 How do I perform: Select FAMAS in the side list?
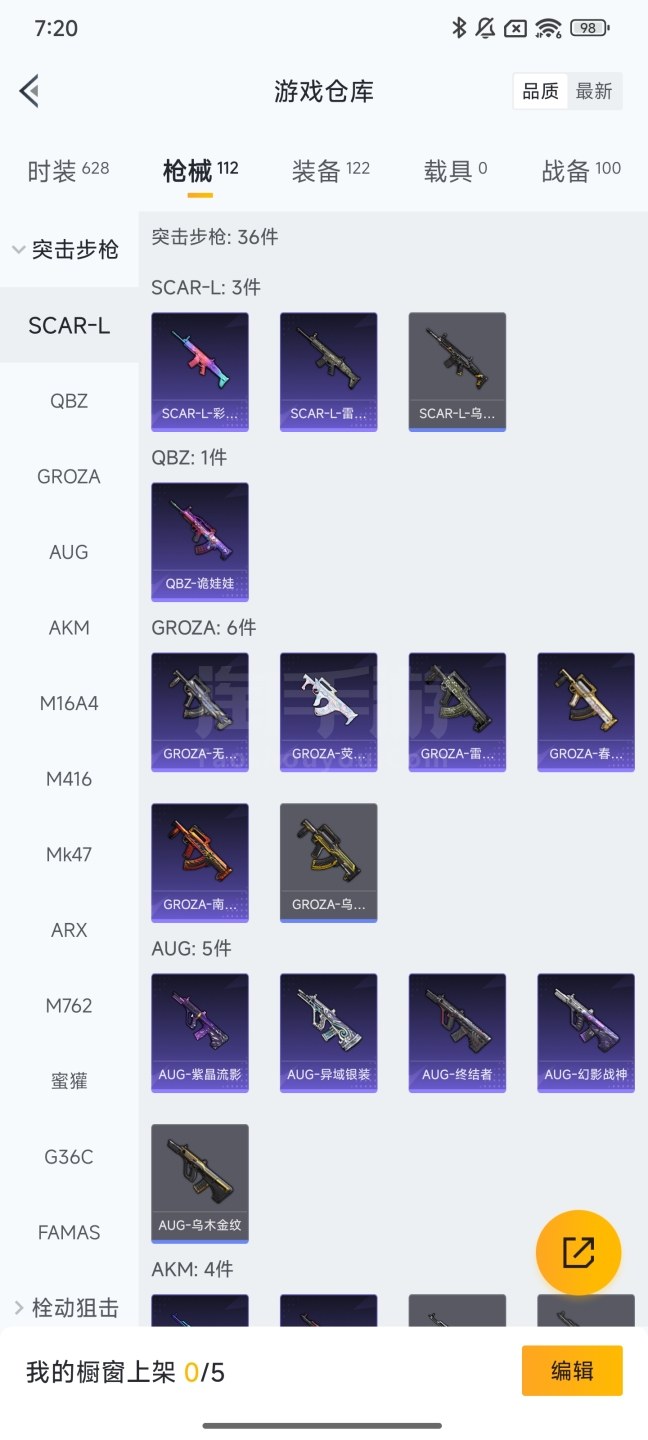69,1232
